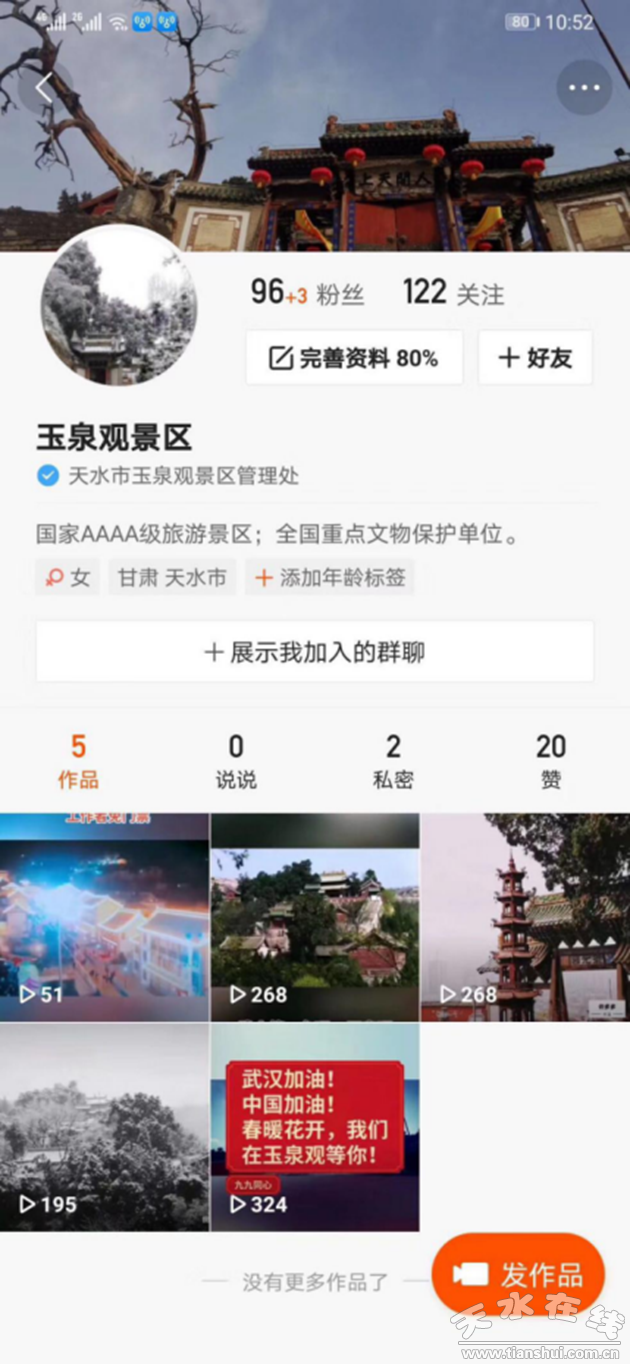View the 122 关注 following list

[x=453, y=293]
